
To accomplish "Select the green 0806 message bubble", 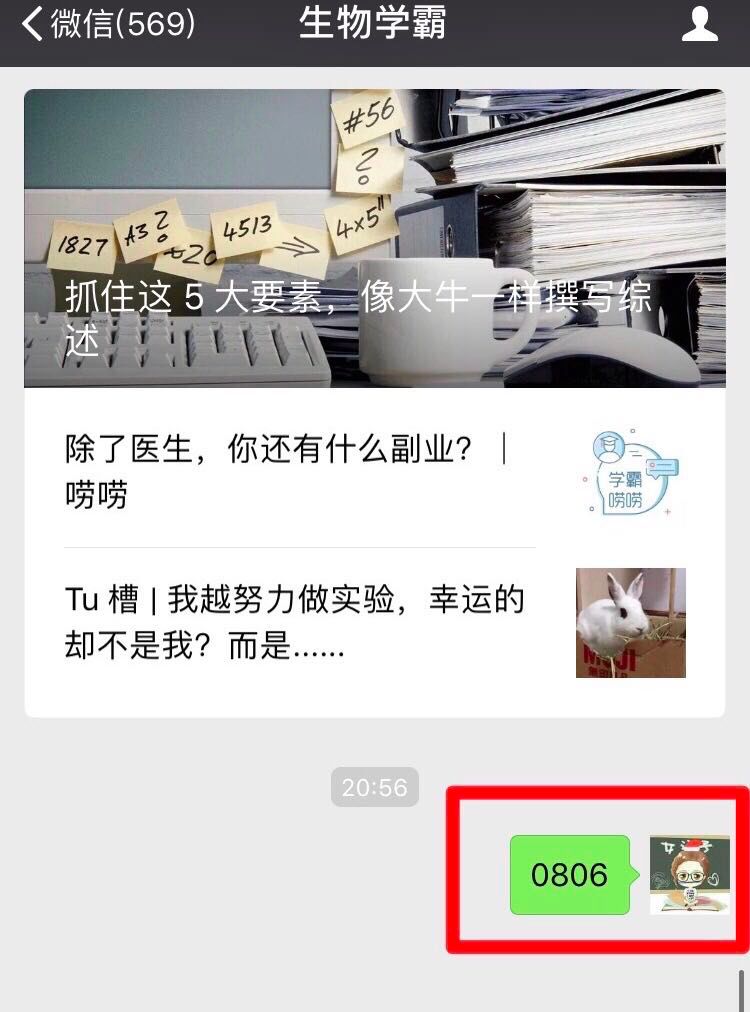I will click(568, 874).
